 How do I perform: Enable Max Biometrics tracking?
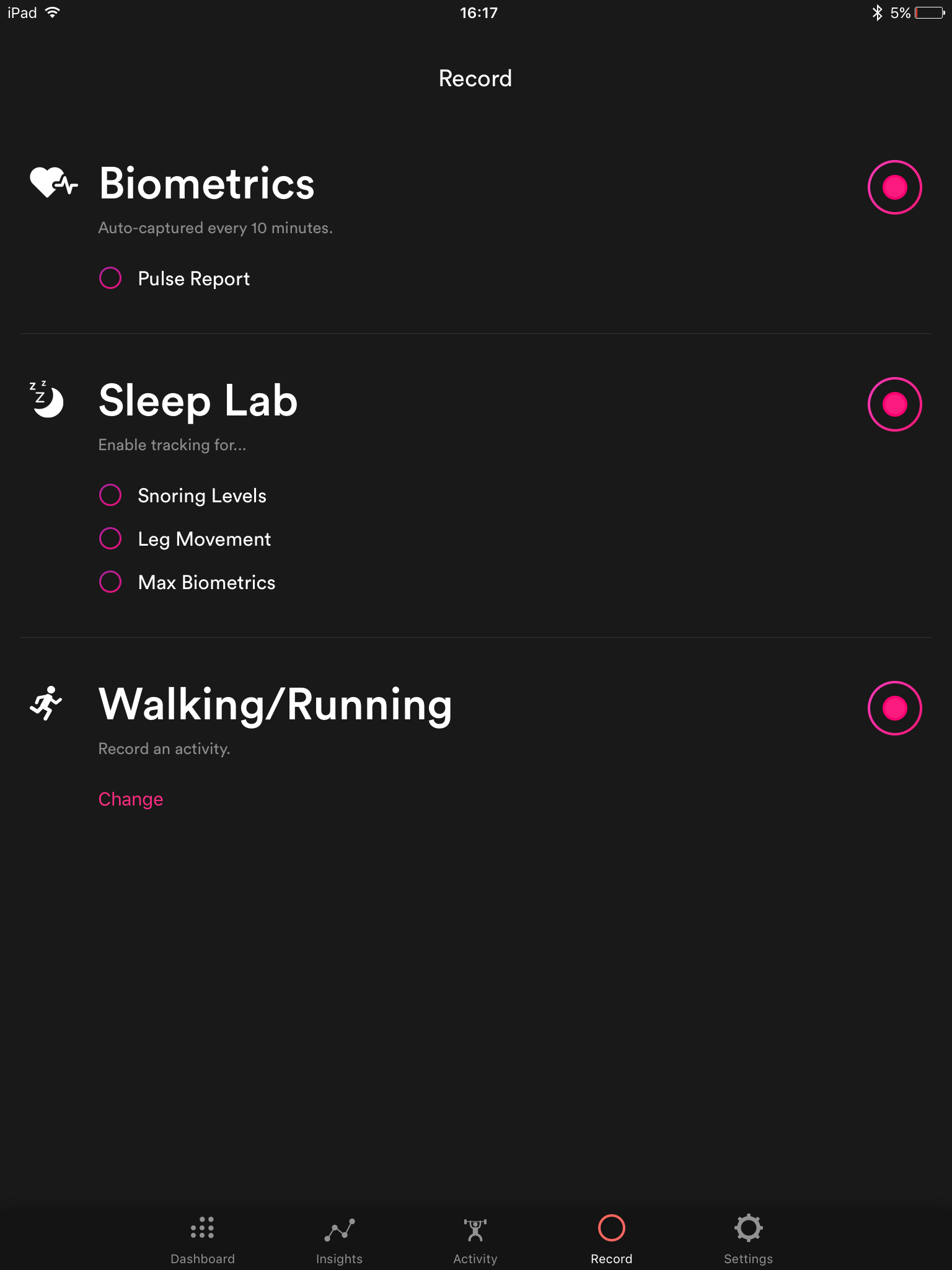click(110, 582)
